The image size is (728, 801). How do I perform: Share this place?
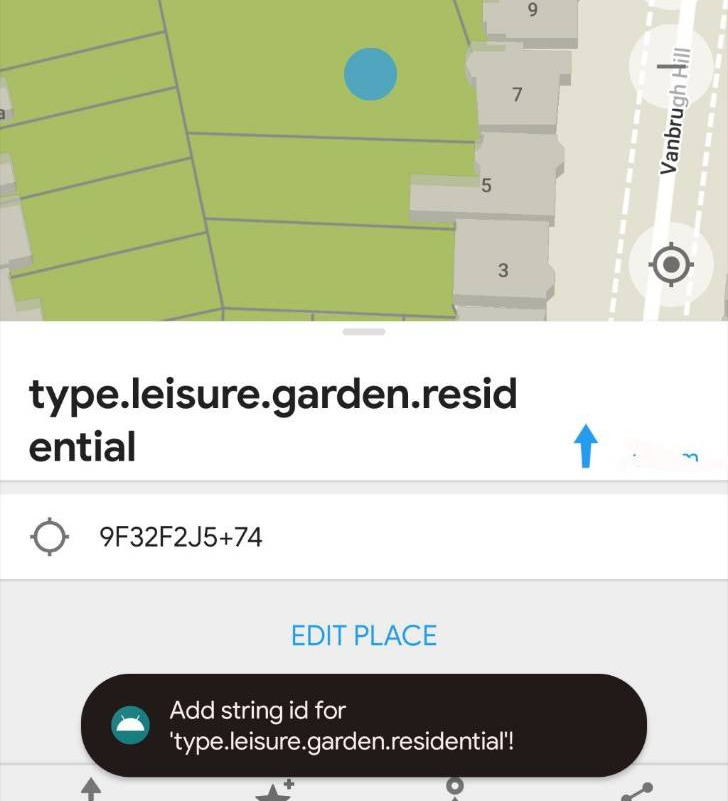click(x=636, y=791)
